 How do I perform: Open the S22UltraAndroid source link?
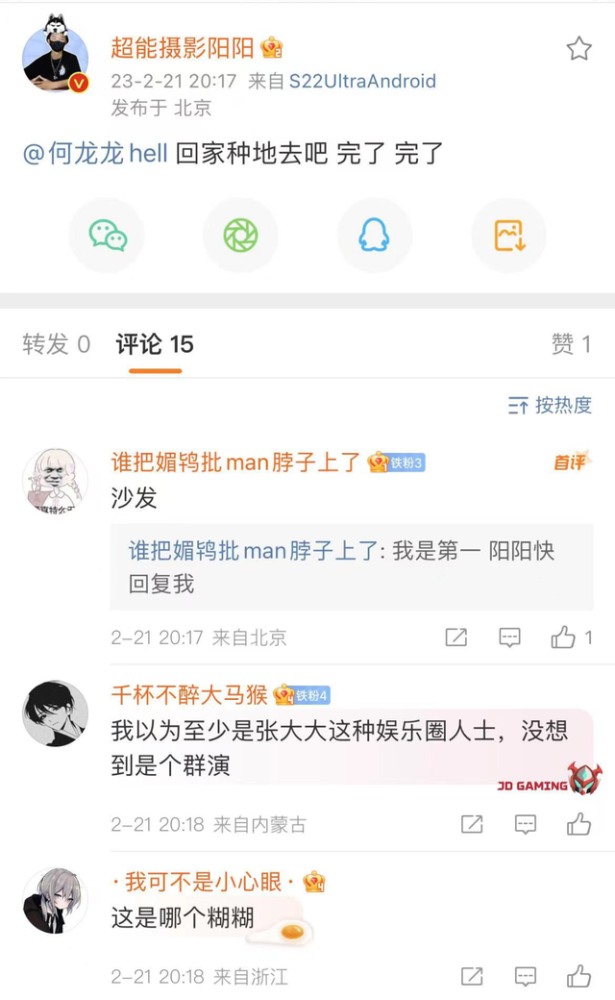tap(362, 82)
